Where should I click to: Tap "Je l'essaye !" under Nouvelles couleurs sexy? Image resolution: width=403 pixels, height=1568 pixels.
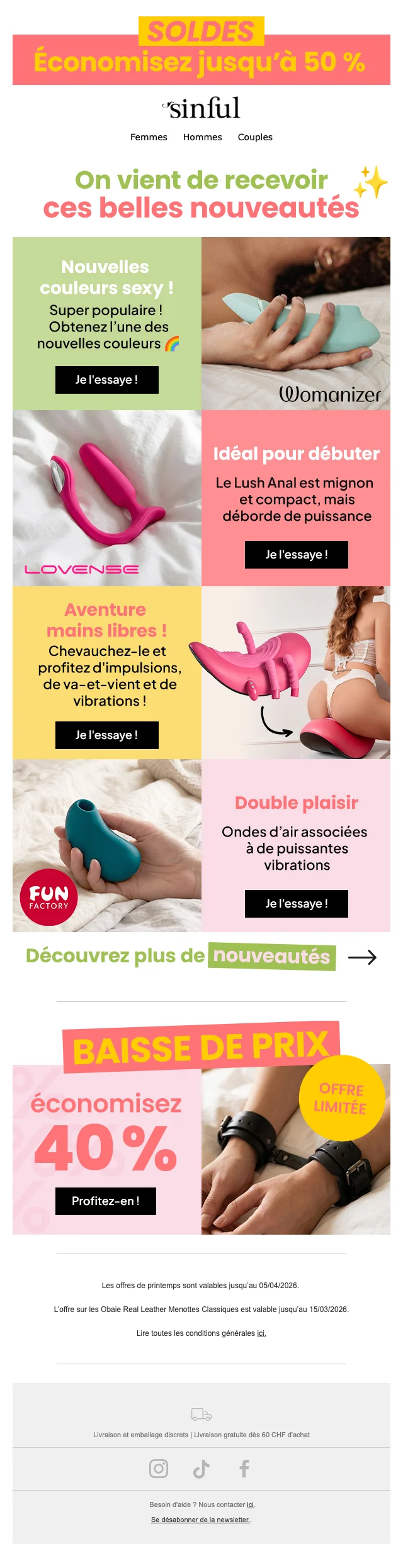coord(106,380)
